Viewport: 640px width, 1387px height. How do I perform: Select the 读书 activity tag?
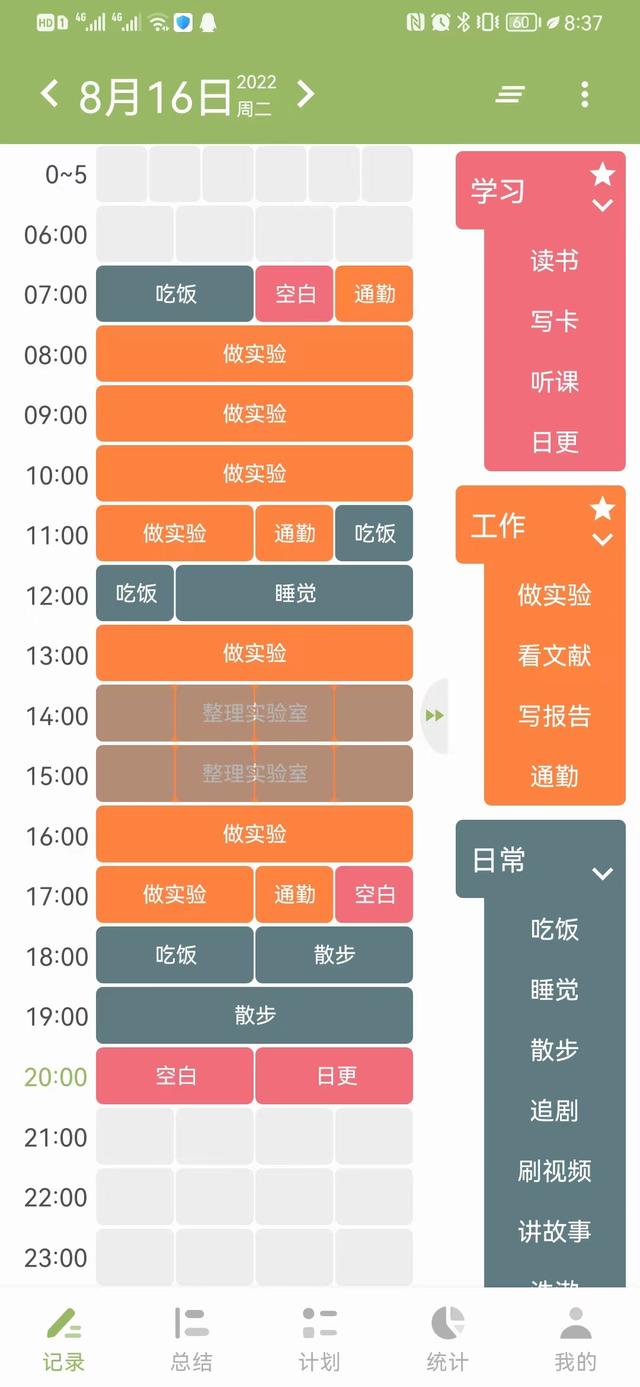pos(555,261)
